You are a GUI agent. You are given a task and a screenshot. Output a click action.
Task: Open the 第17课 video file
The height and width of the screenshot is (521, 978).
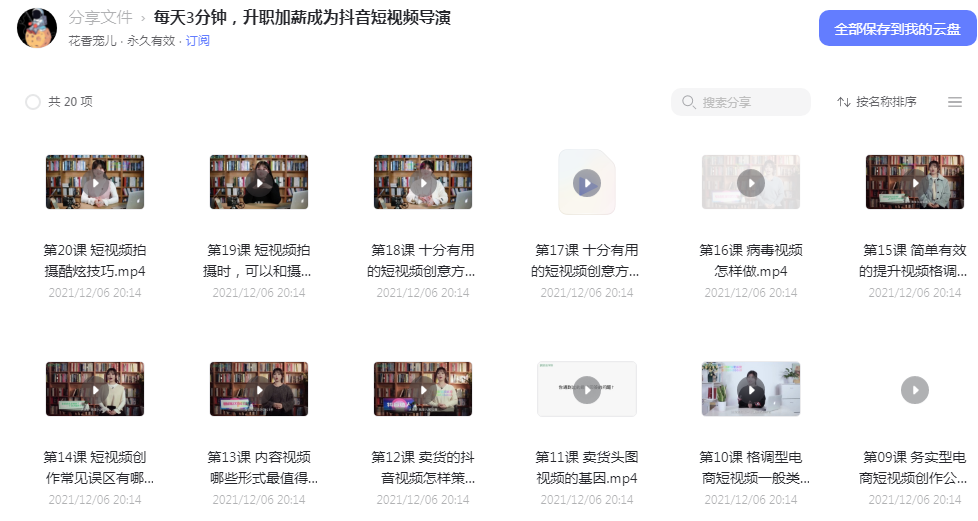[x=587, y=183]
